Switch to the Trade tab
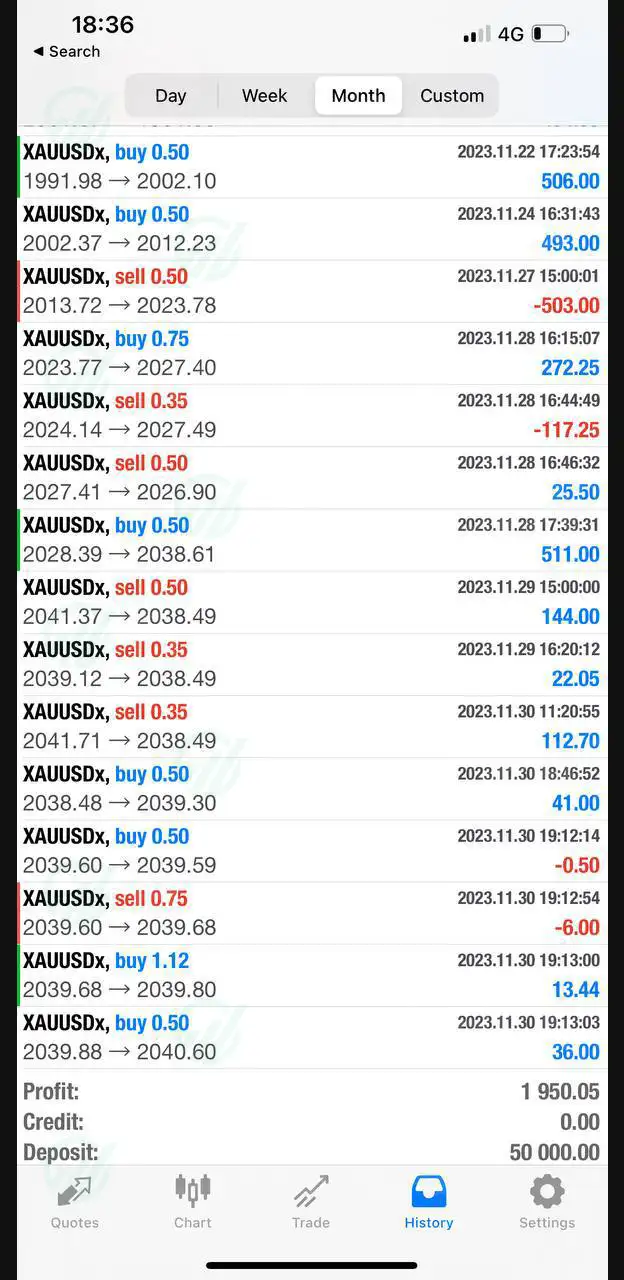This screenshot has width=624, height=1280. pyautogui.click(x=311, y=1201)
